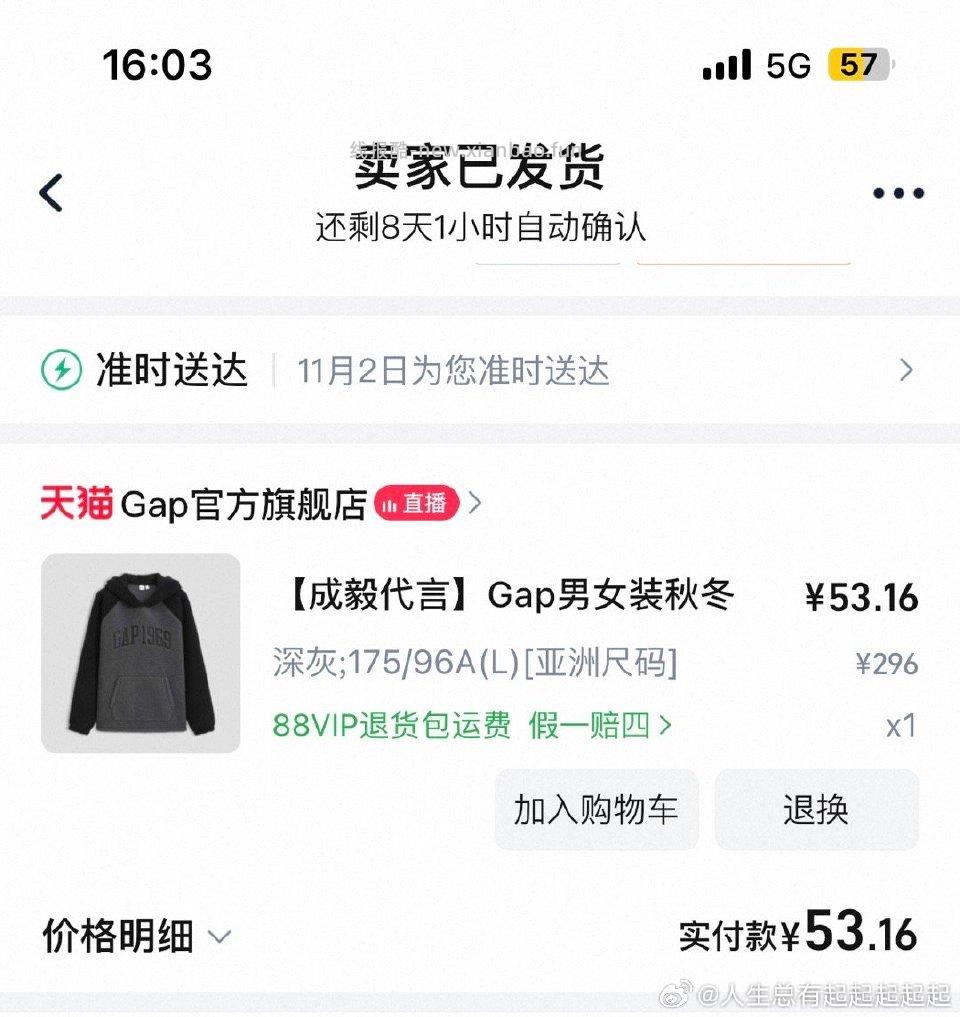Tap the 实付款¥53.16 payment amount
Screen dimensions: 960x1017
pyautogui.click(x=800, y=933)
